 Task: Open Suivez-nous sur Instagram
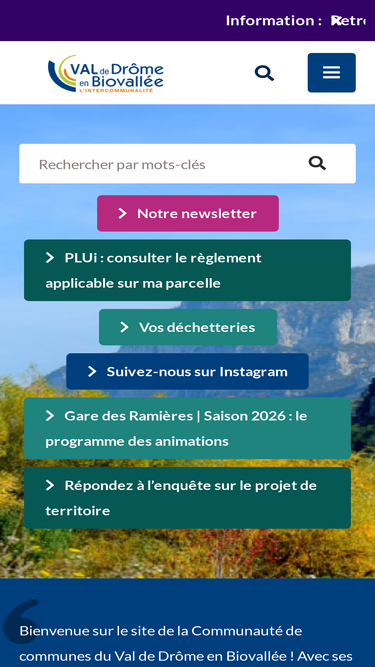[188, 371]
